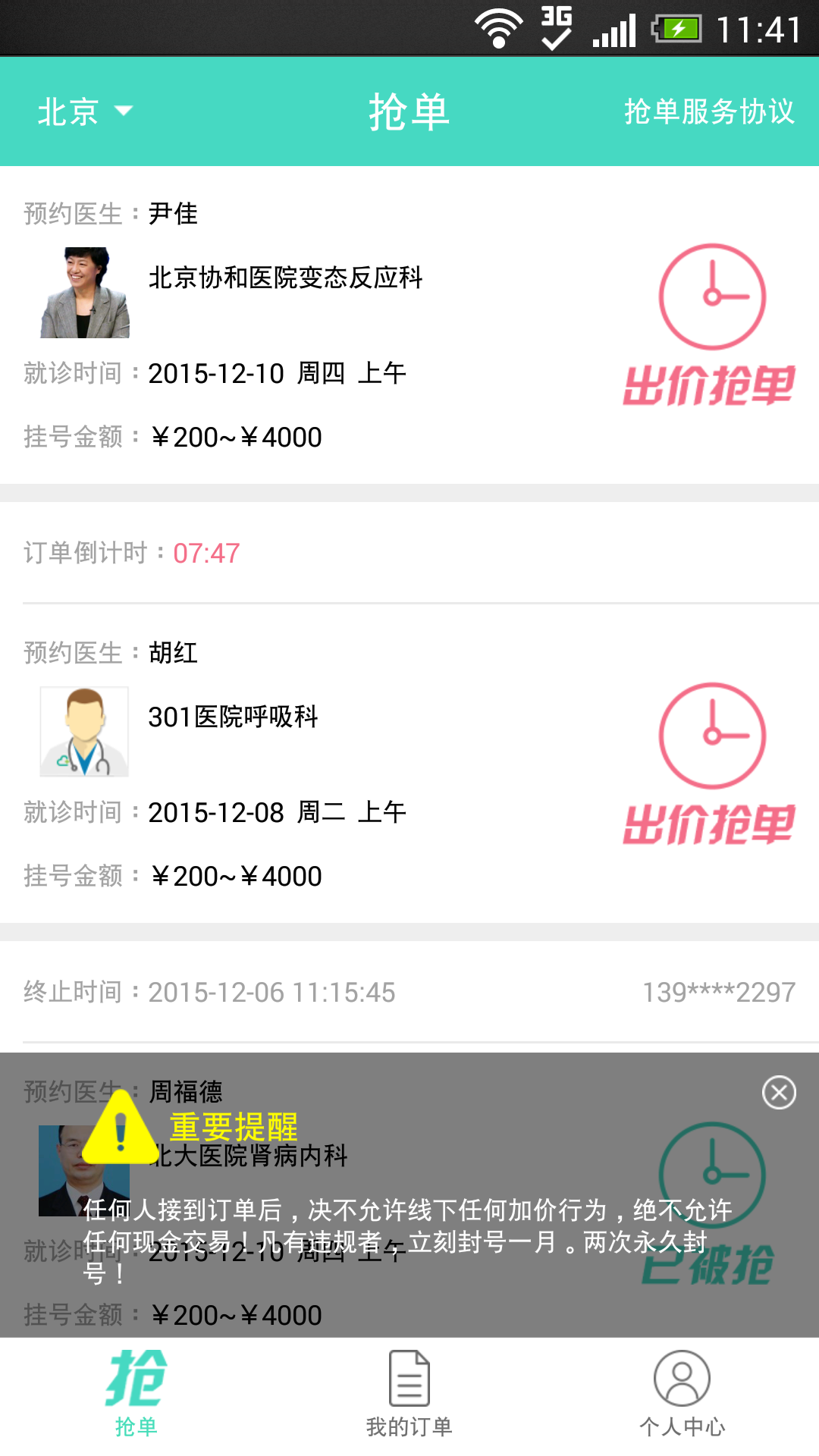The image size is (819, 1456).
Task: Tap 胡红's doctor avatar
Action: (85, 730)
